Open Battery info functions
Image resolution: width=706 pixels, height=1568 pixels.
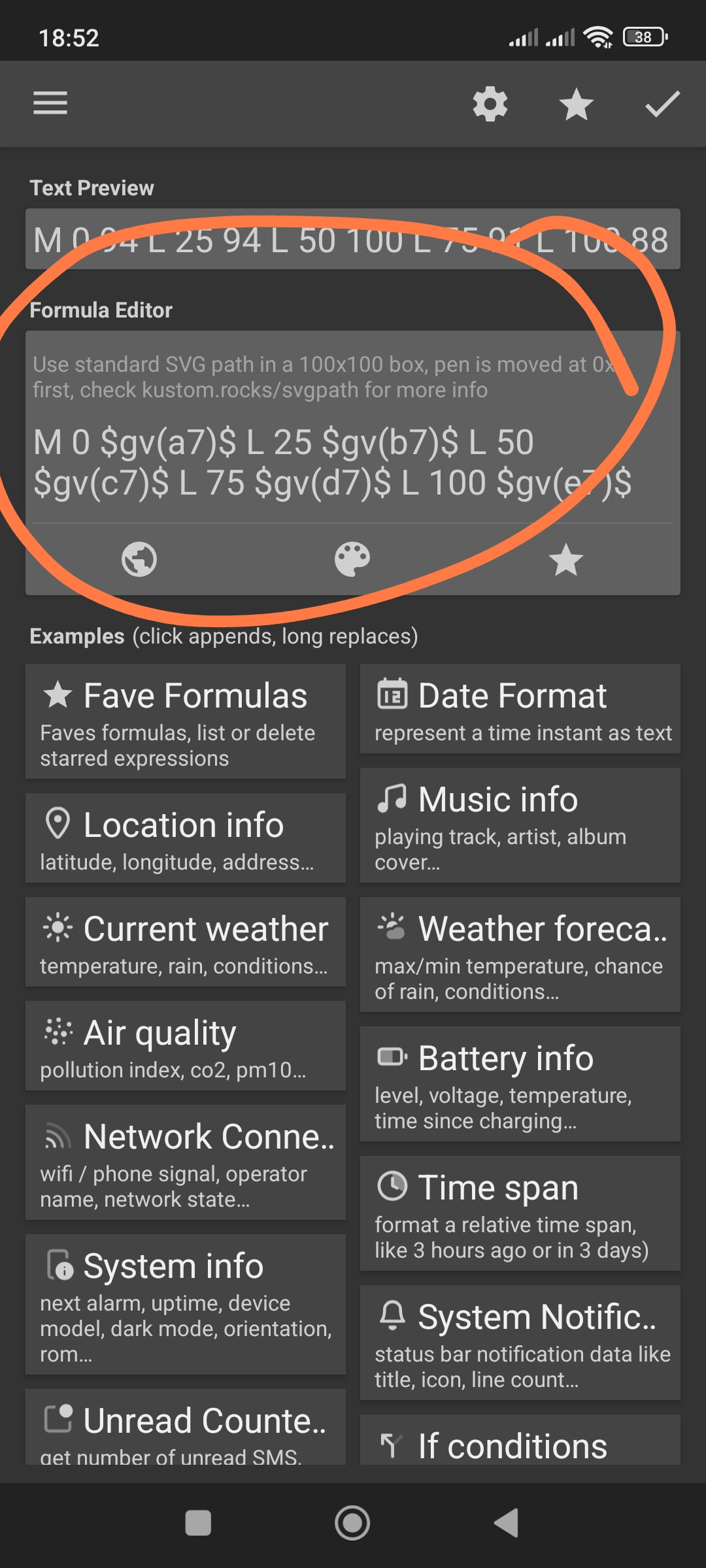(520, 1084)
